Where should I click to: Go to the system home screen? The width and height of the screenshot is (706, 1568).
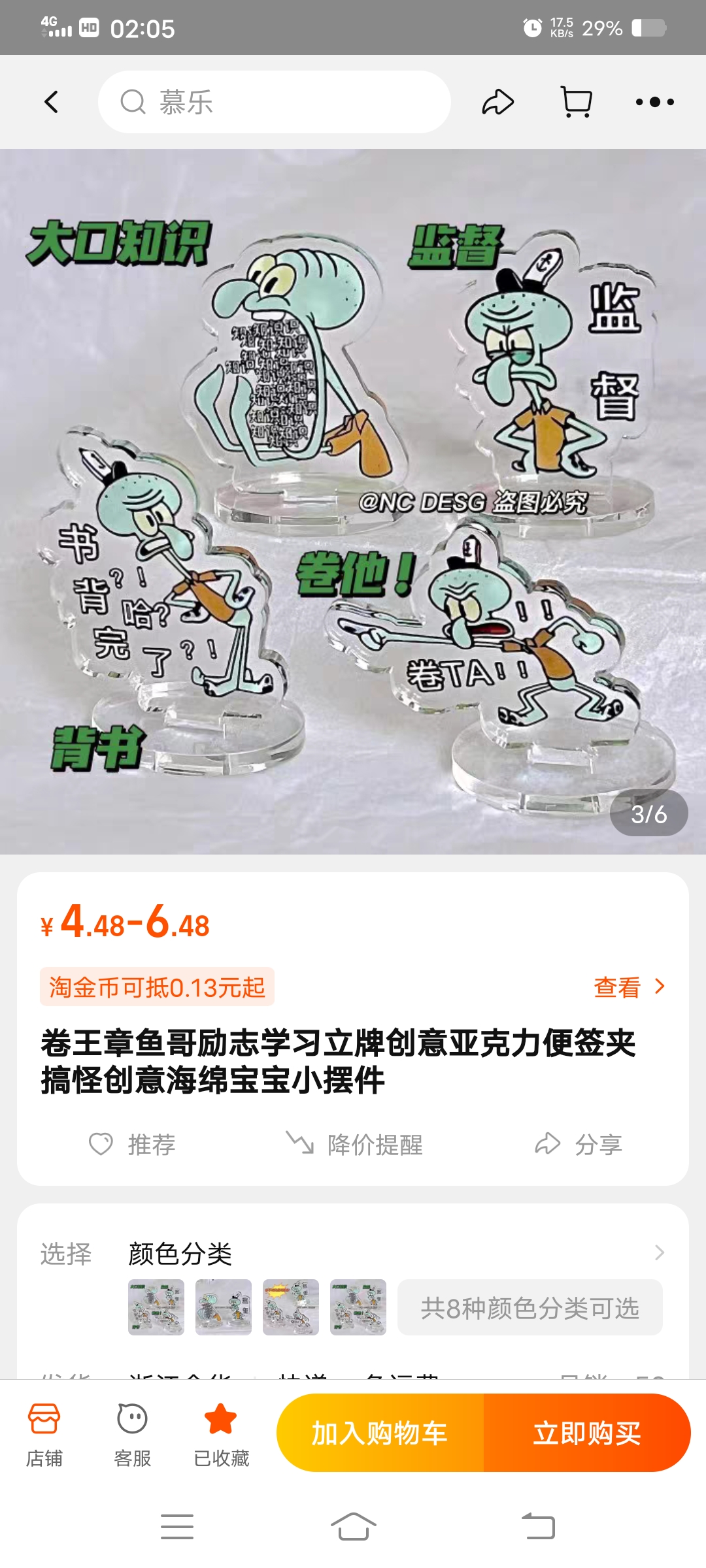click(353, 1527)
